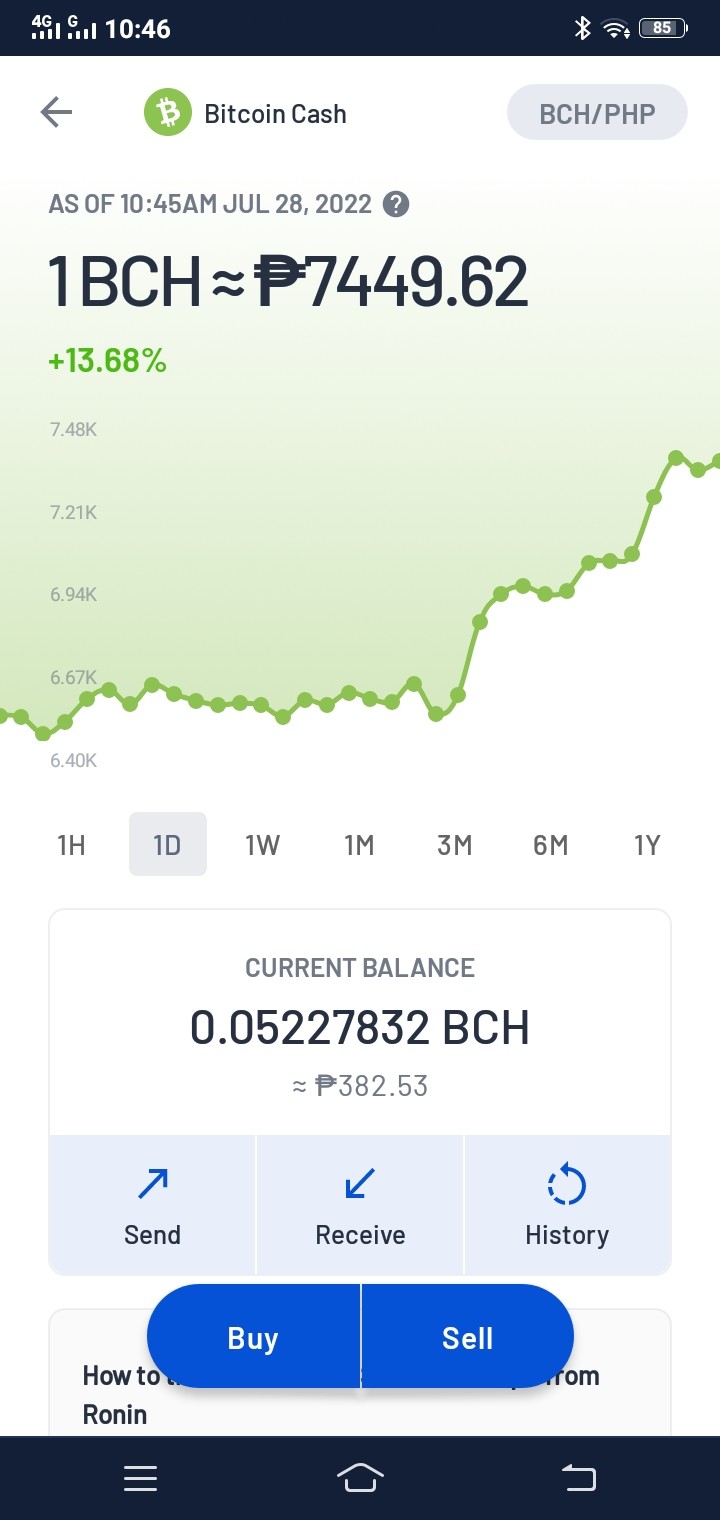
Task: Go to the system home screen
Action: pos(360,1478)
